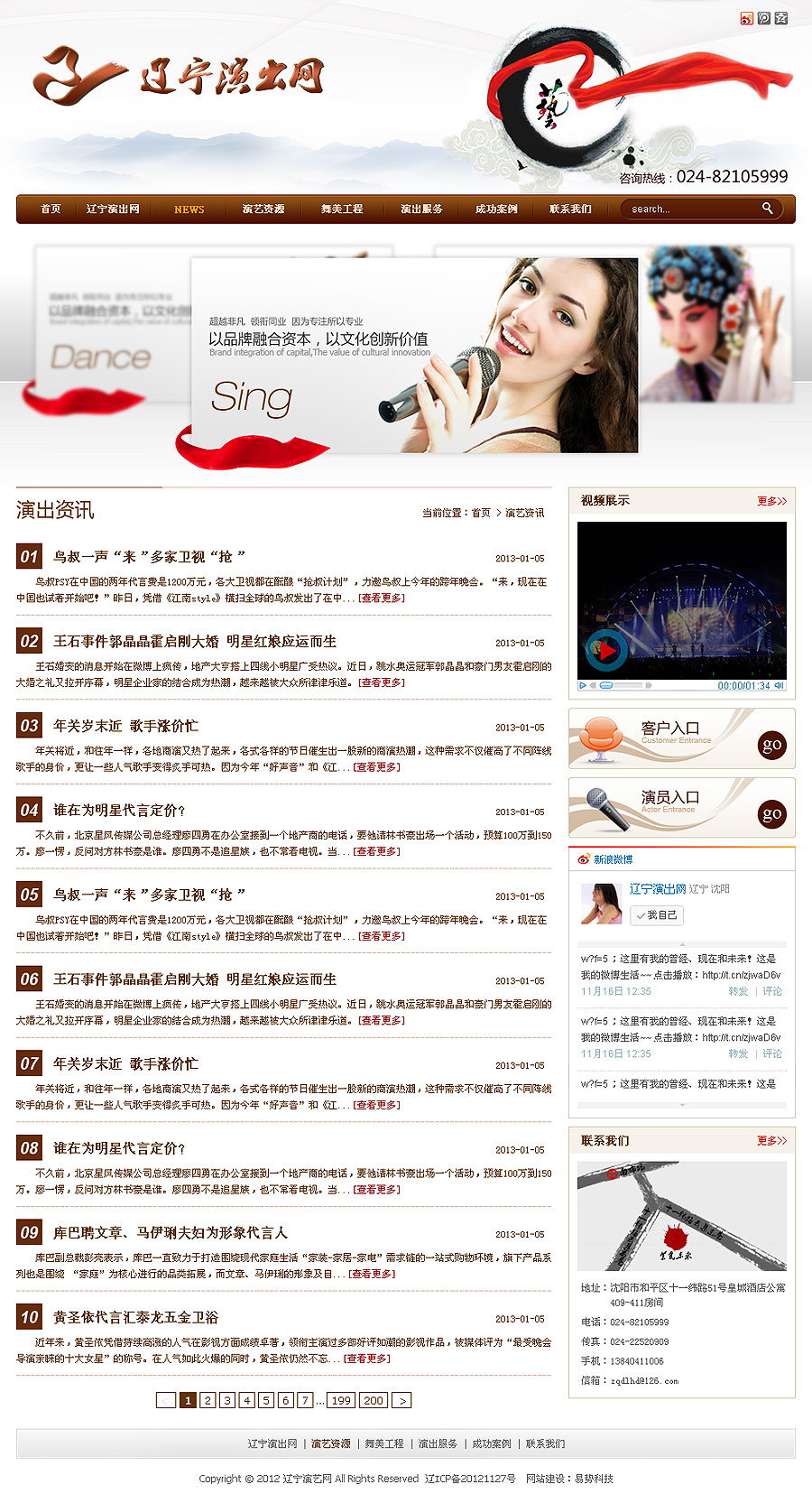Switch to the NEWS navigation tab

(189, 209)
